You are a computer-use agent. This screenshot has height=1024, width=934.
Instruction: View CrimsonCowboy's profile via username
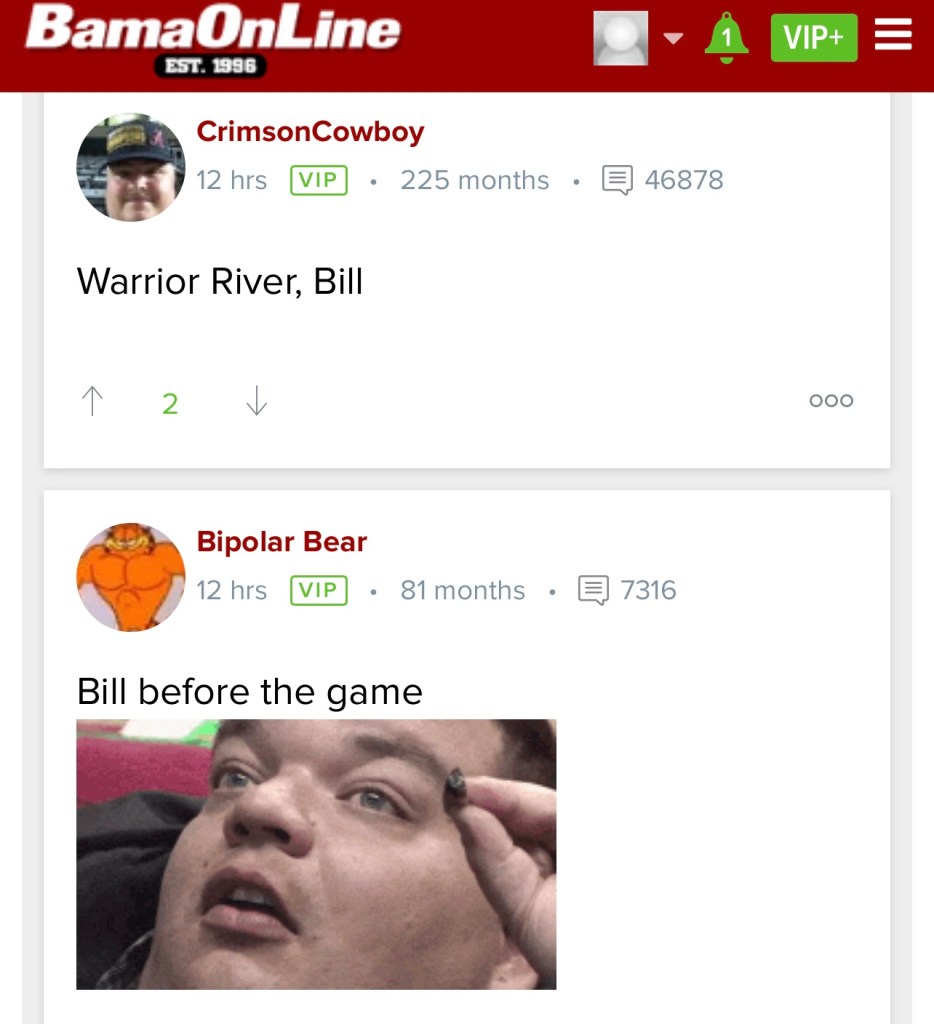click(310, 131)
